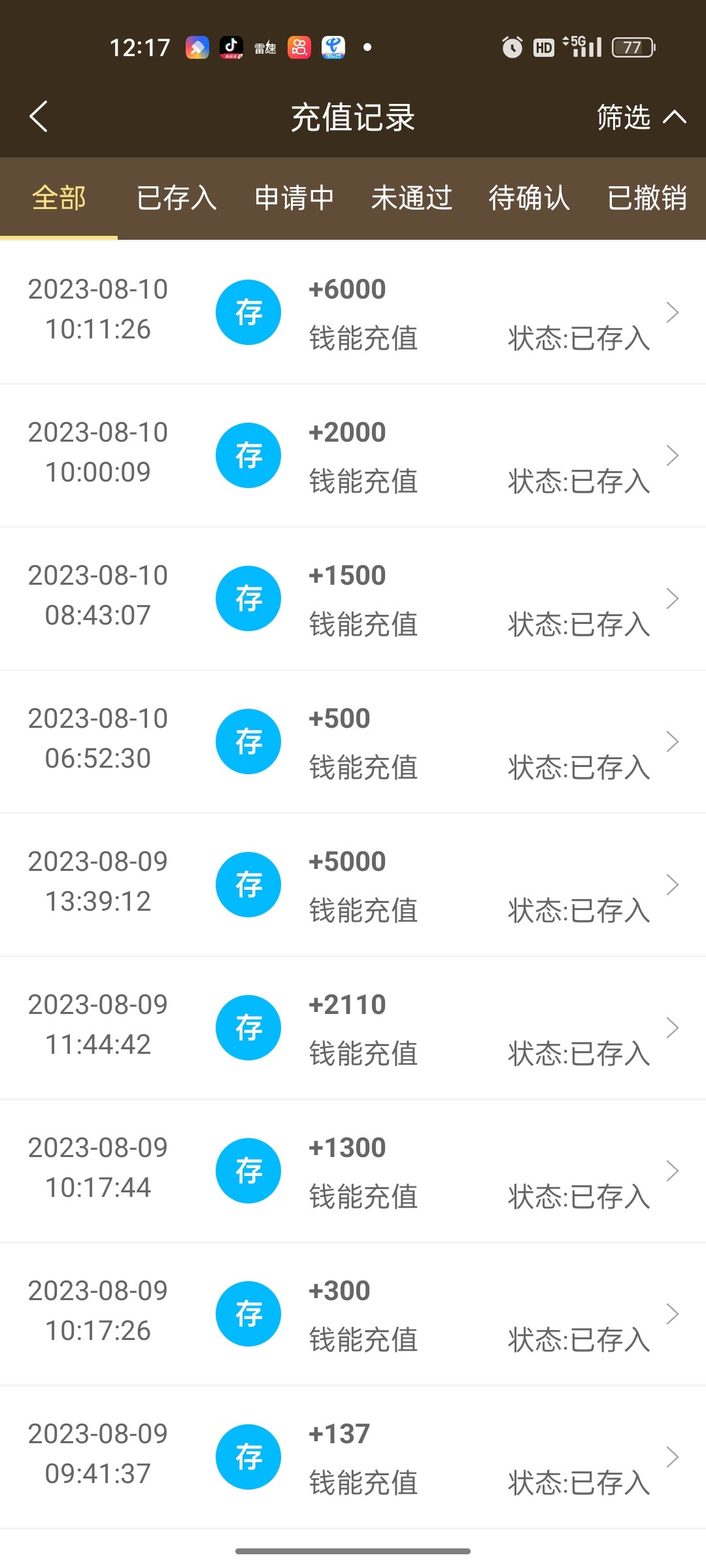Tap the 存 deposit icon on the +6000 record
The width and height of the screenshot is (706, 1568).
point(248,312)
